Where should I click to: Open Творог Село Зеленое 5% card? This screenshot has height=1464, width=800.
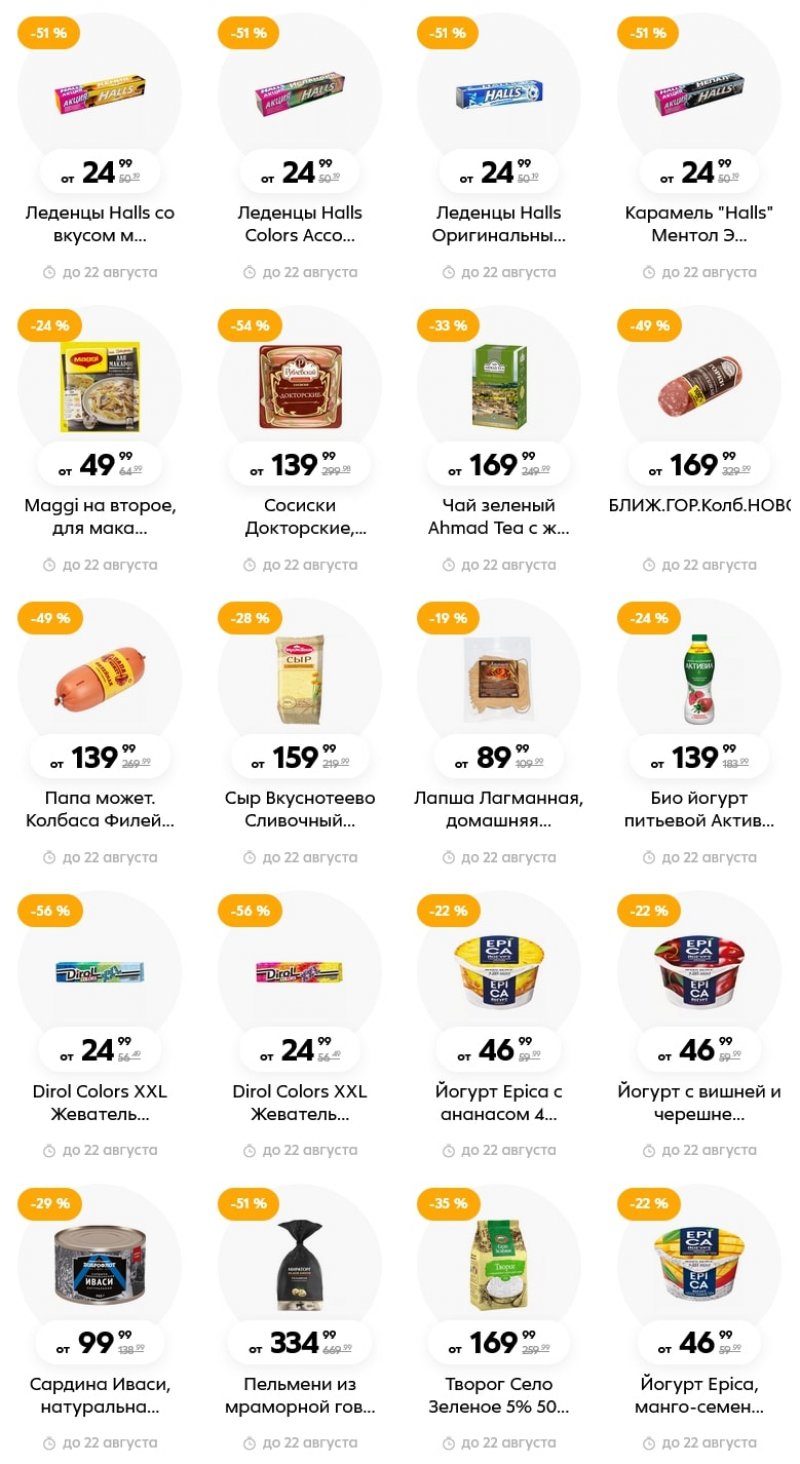[x=499, y=1394]
